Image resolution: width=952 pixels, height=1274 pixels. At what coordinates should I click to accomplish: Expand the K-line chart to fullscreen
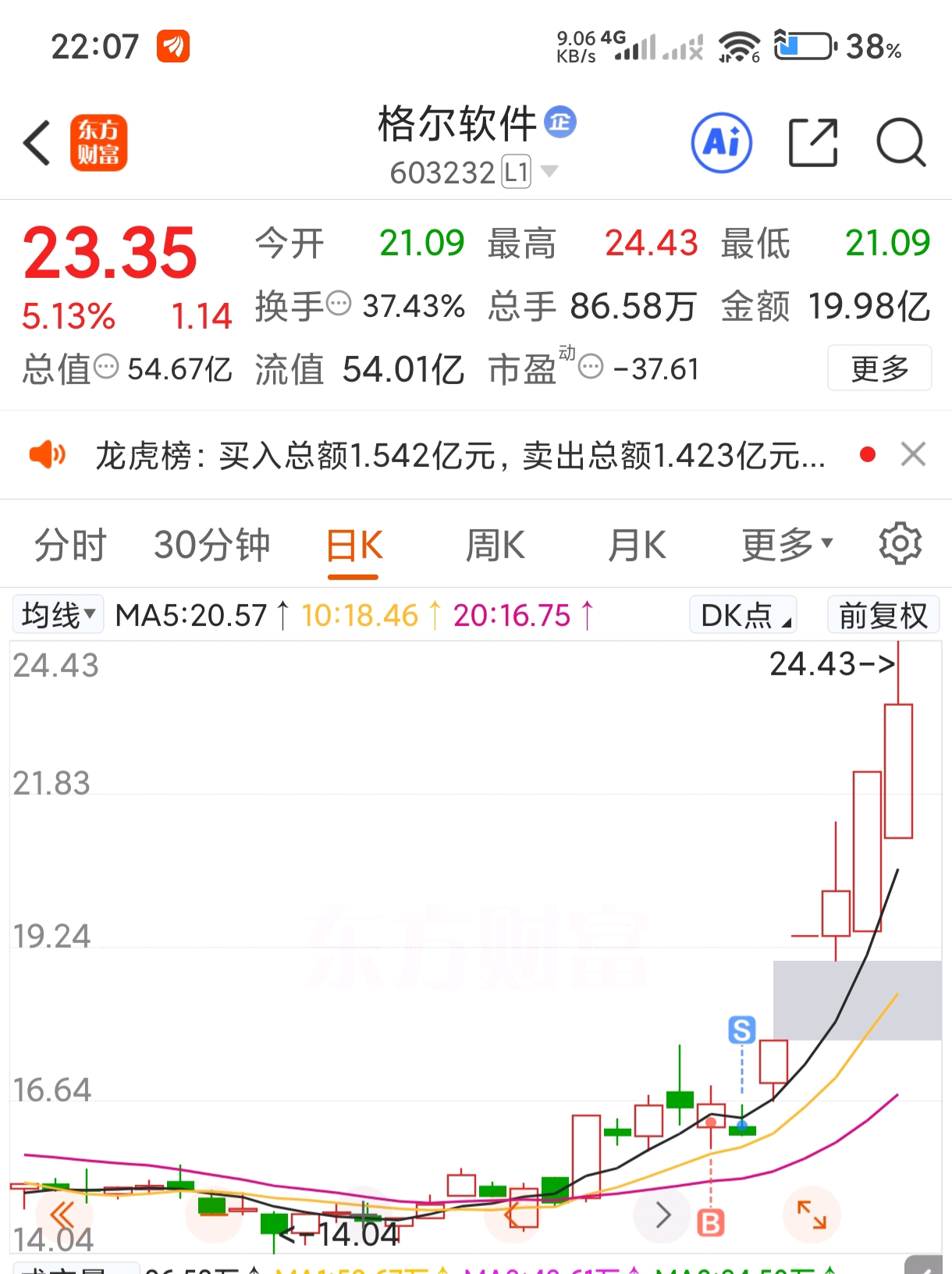[x=812, y=1215]
